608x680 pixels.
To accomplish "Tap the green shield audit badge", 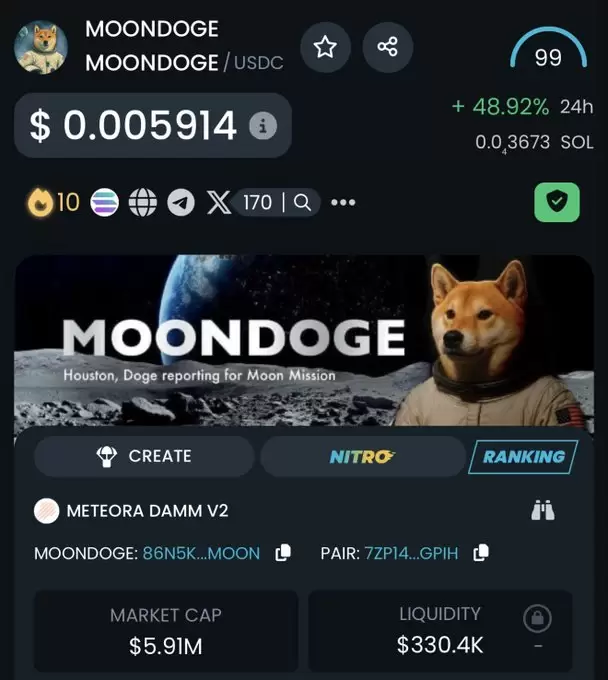I will (557, 203).
